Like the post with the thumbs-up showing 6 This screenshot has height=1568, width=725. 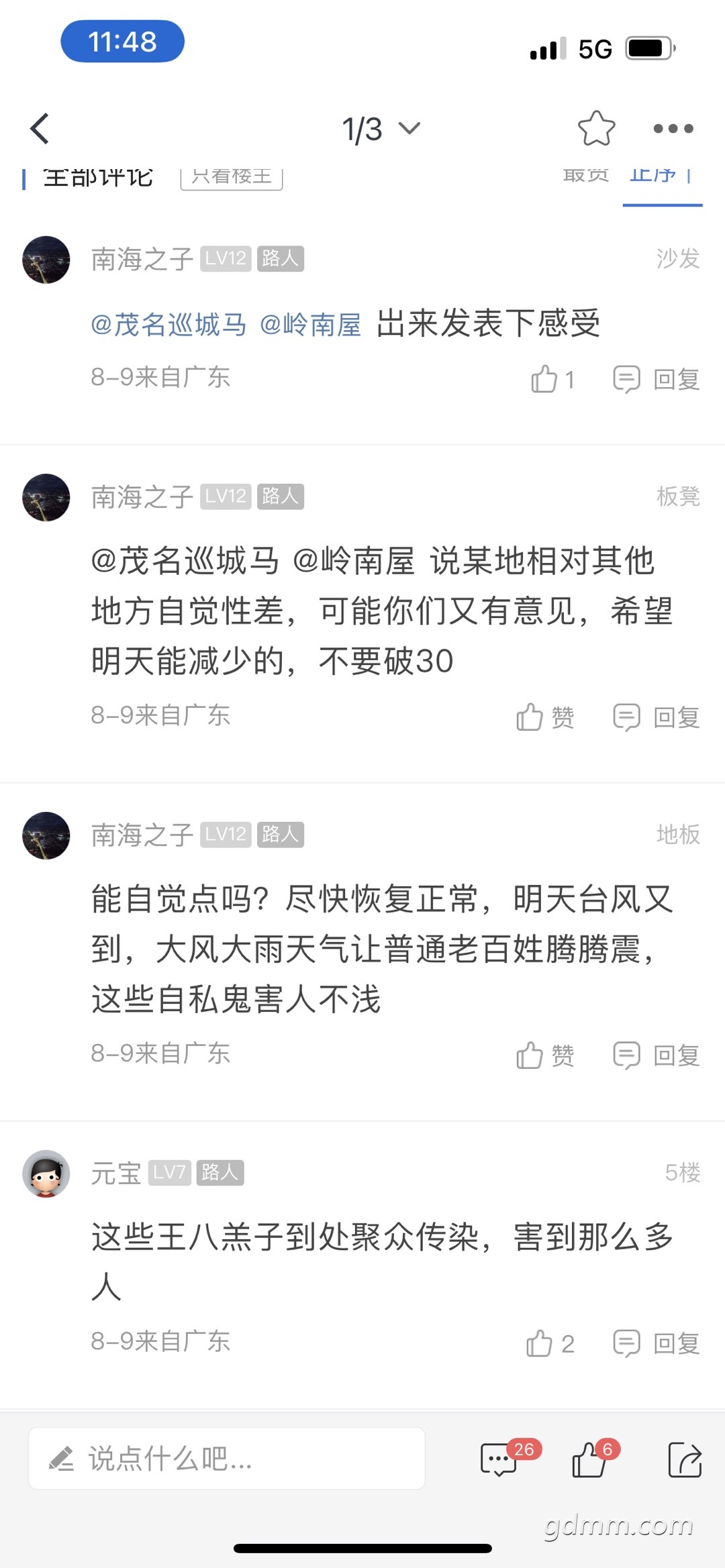(591, 1459)
